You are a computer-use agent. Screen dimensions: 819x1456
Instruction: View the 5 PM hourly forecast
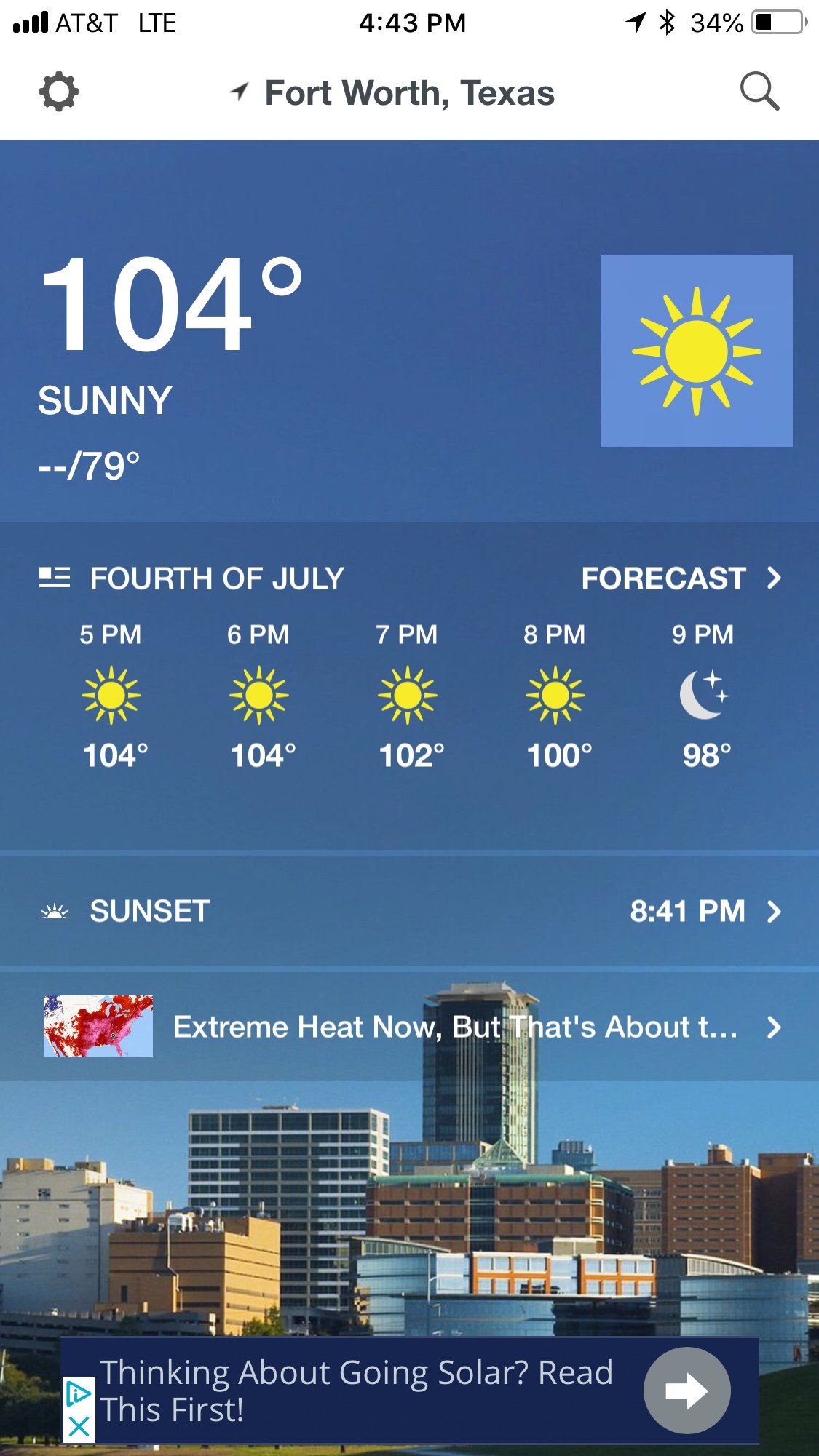pyautogui.click(x=112, y=695)
